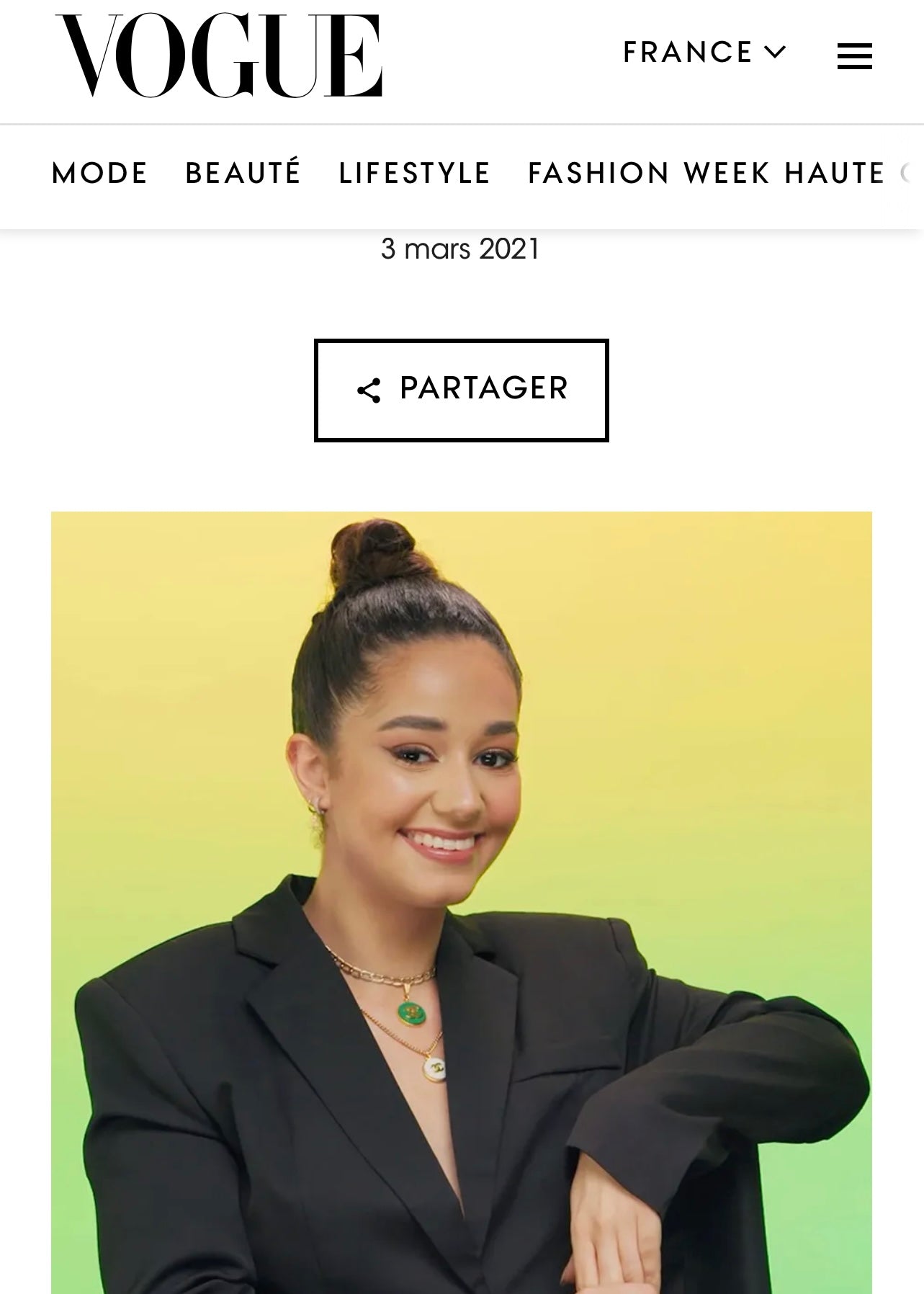924x1294 pixels.
Task: Open the portrait photo of the woman
Action: [461, 901]
